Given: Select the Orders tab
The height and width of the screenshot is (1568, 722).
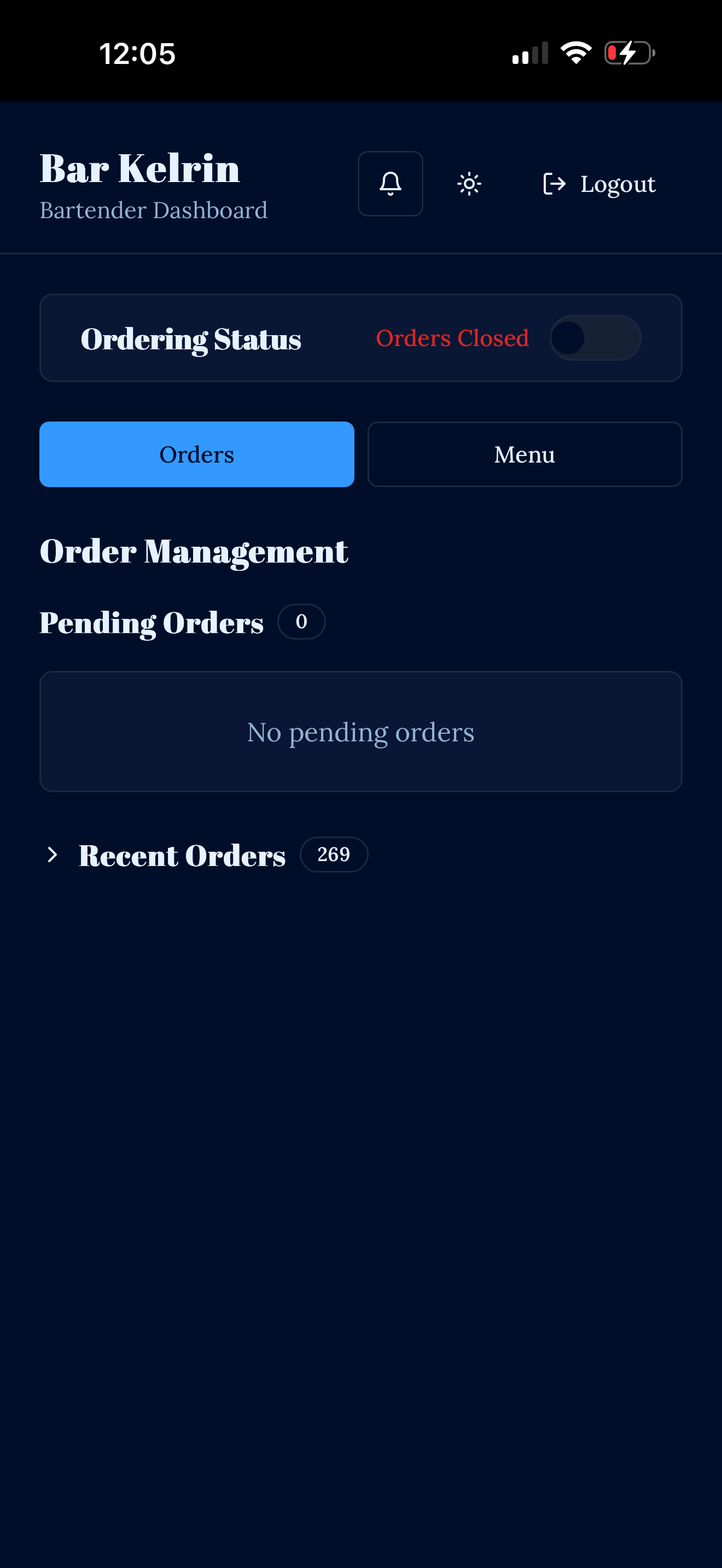Looking at the screenshot, I should click(x=196, y=454).
